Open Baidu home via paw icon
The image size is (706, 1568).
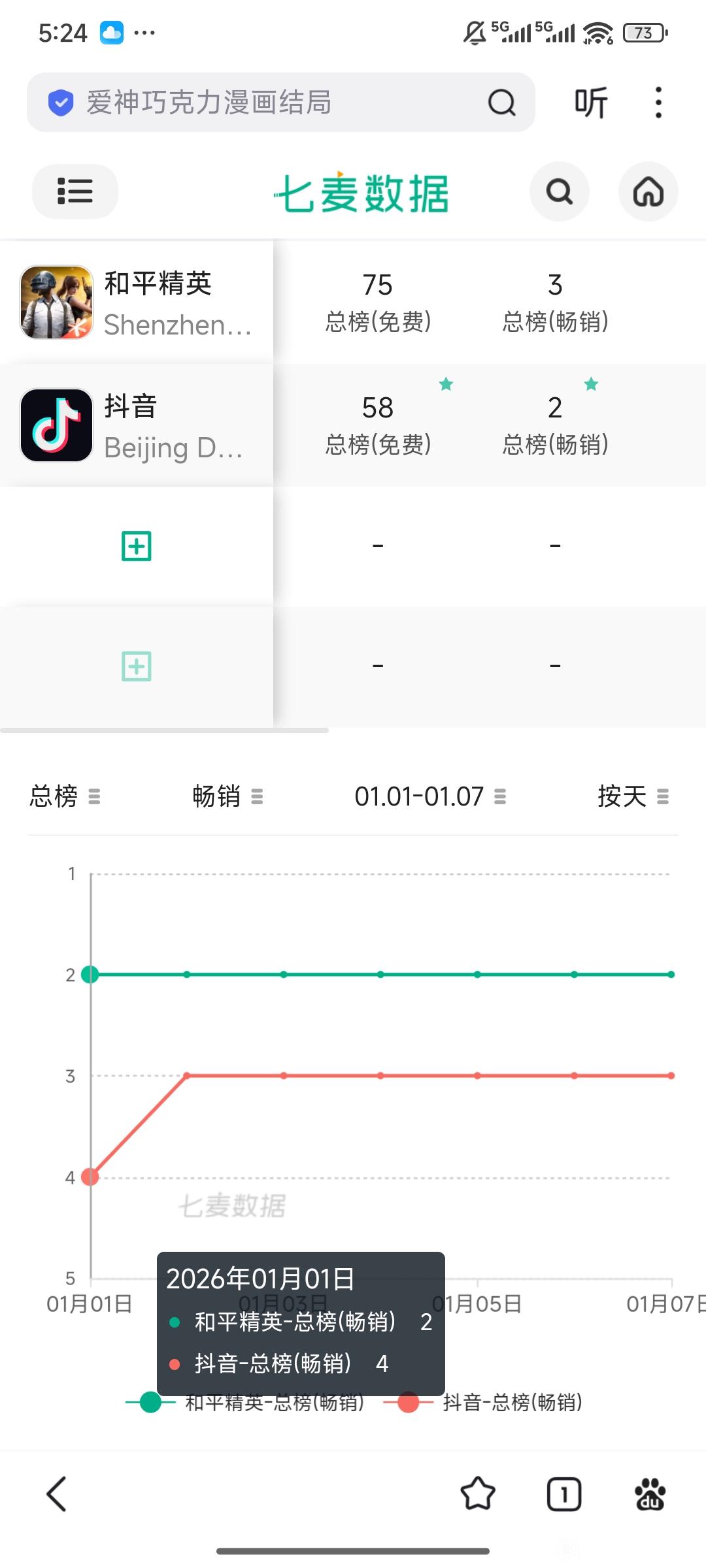click(650, 1494)
